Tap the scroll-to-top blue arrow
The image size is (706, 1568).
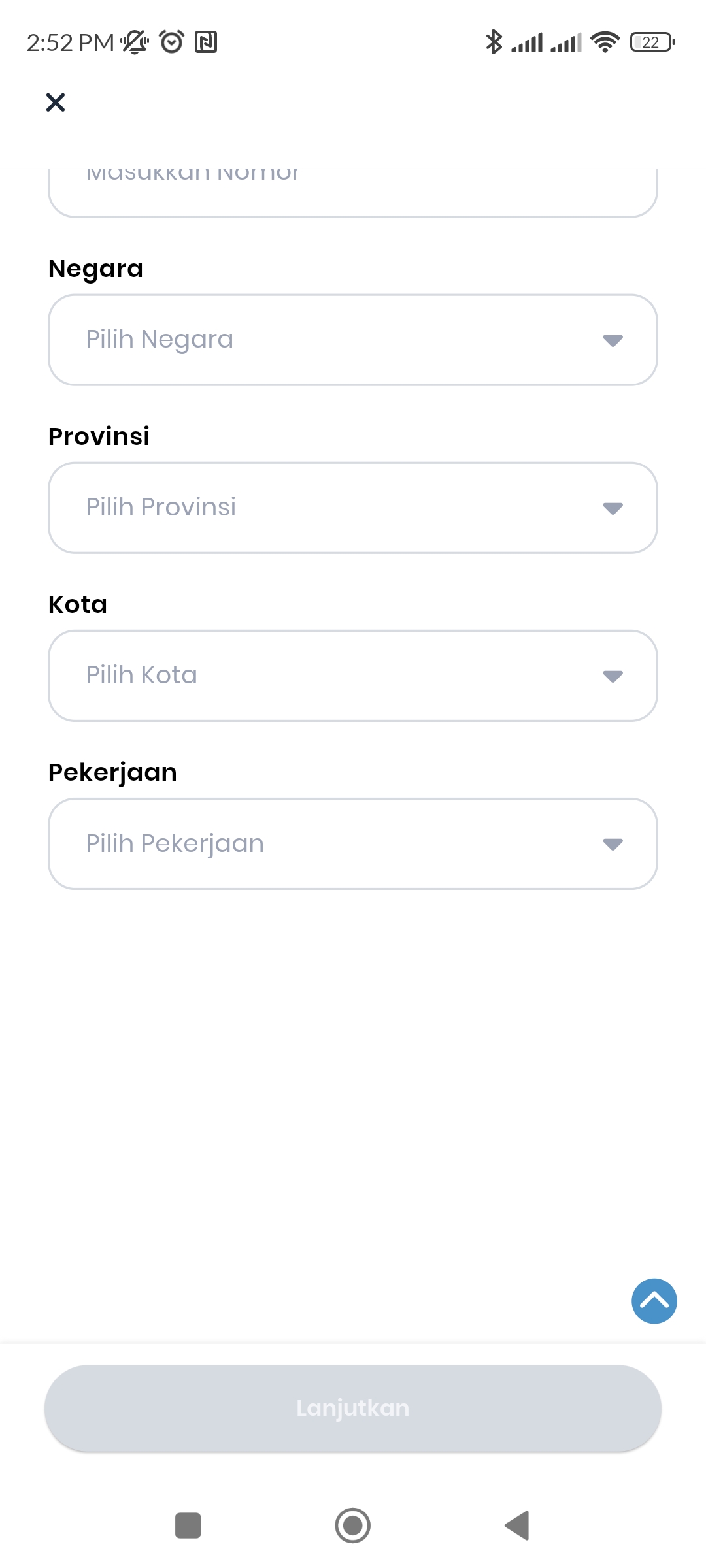click(x=654, y=1301)
